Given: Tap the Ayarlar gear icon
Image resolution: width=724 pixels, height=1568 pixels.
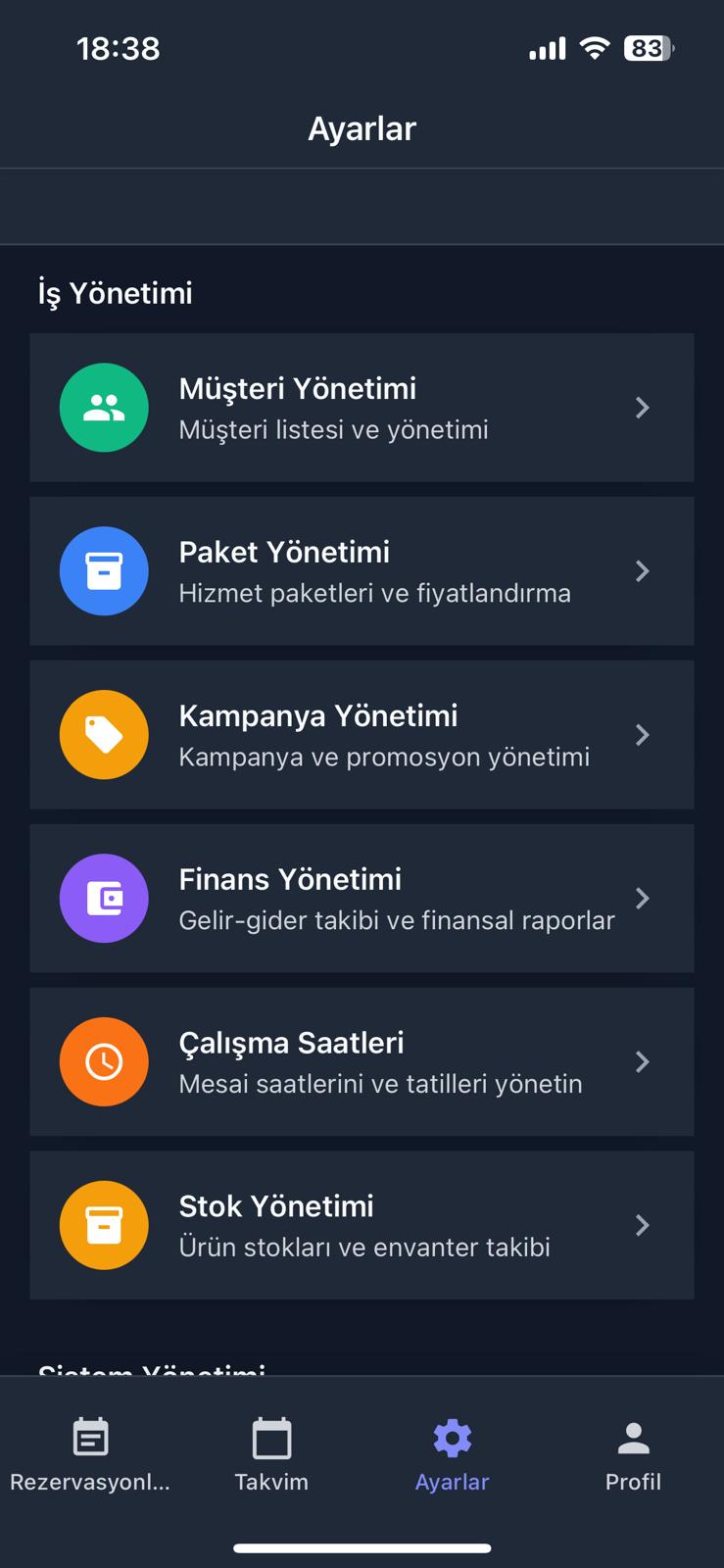Looking at the screenshot, I should [x=453, y=1437].
